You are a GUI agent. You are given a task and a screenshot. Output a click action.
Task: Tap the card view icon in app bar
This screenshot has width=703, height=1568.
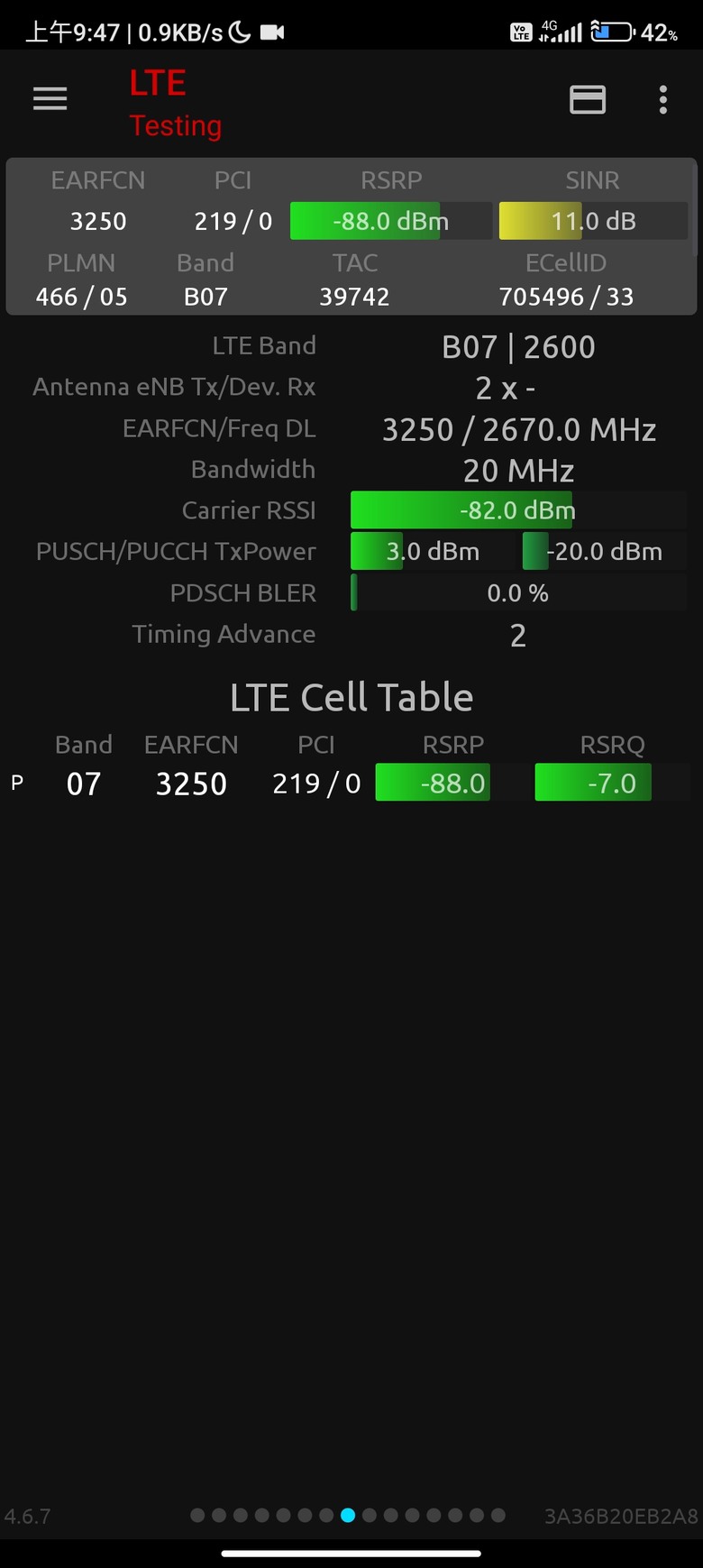[588, 99]
